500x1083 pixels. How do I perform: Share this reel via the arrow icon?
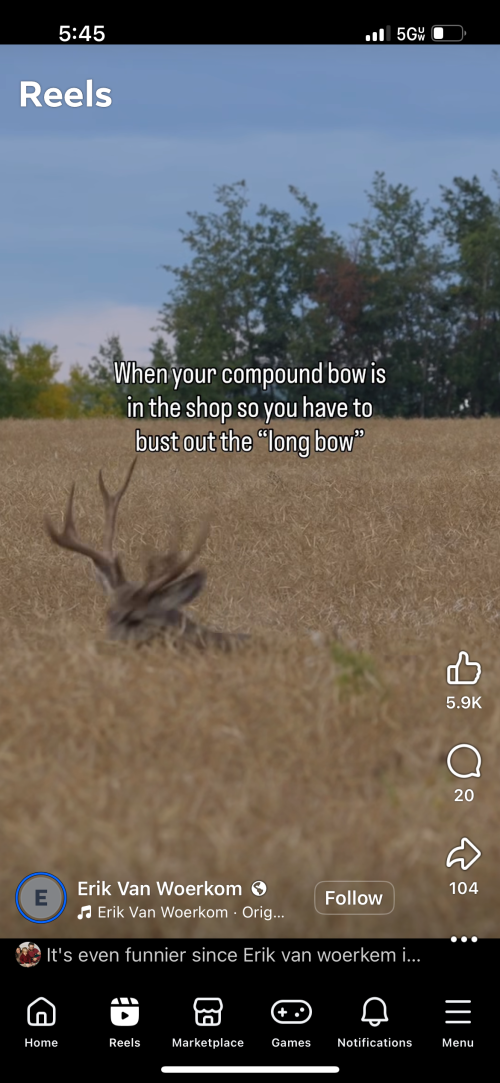click(463, 854)
